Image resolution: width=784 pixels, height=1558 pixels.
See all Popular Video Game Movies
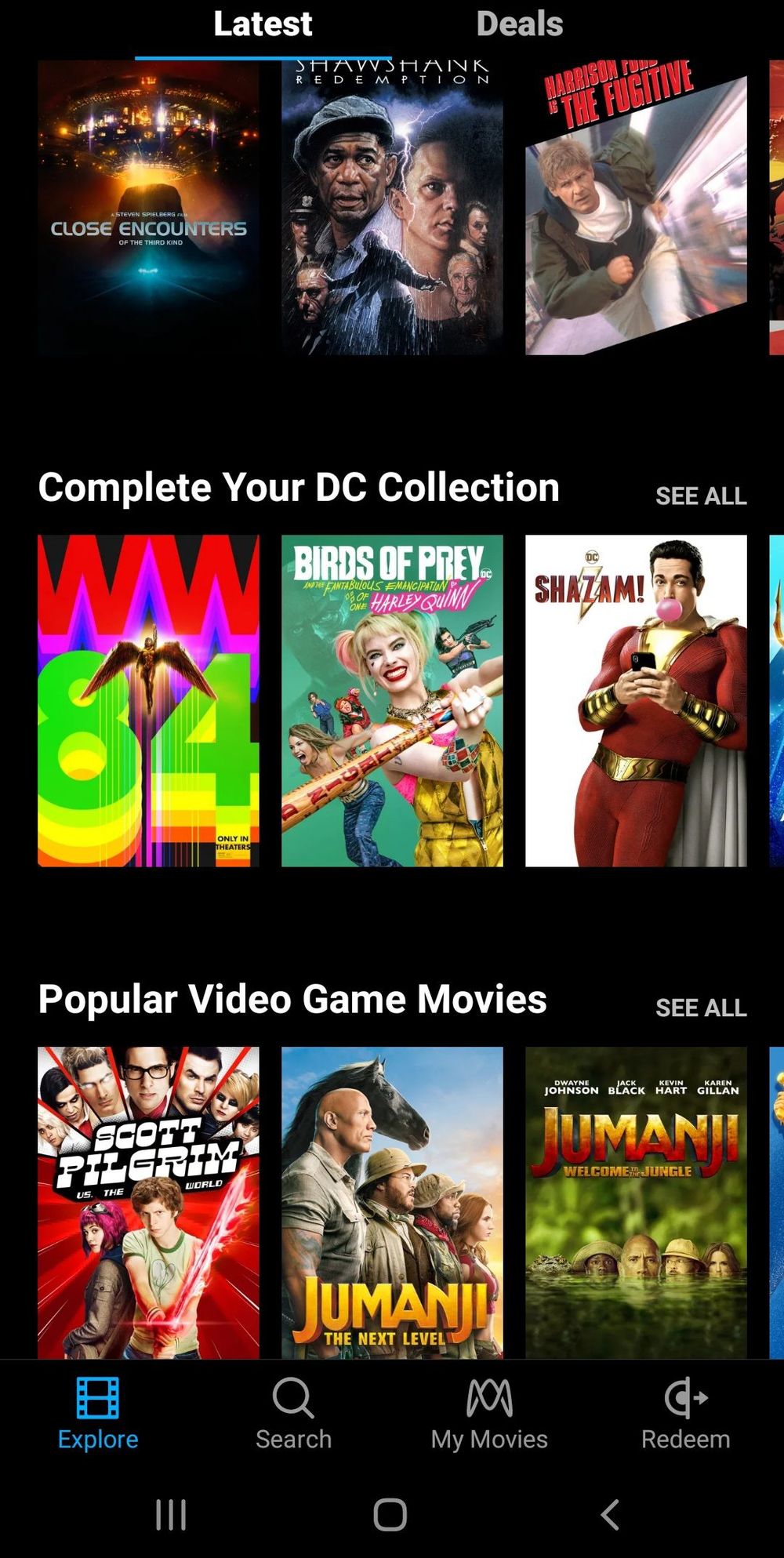[701, 1008]
